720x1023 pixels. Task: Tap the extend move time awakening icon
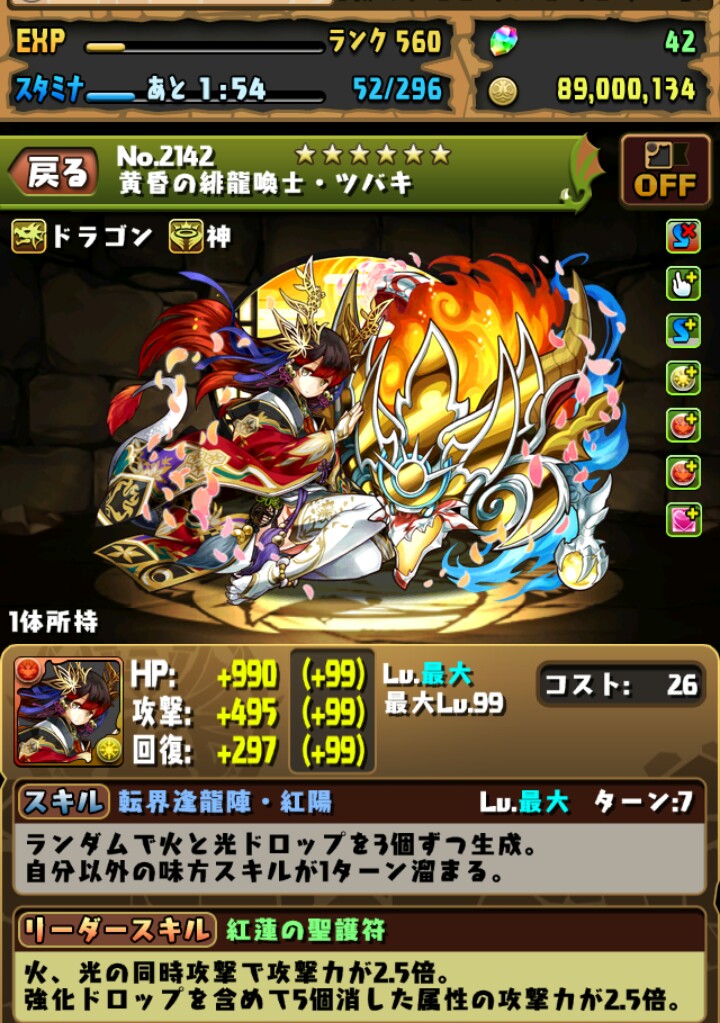(x=683, y=284)
